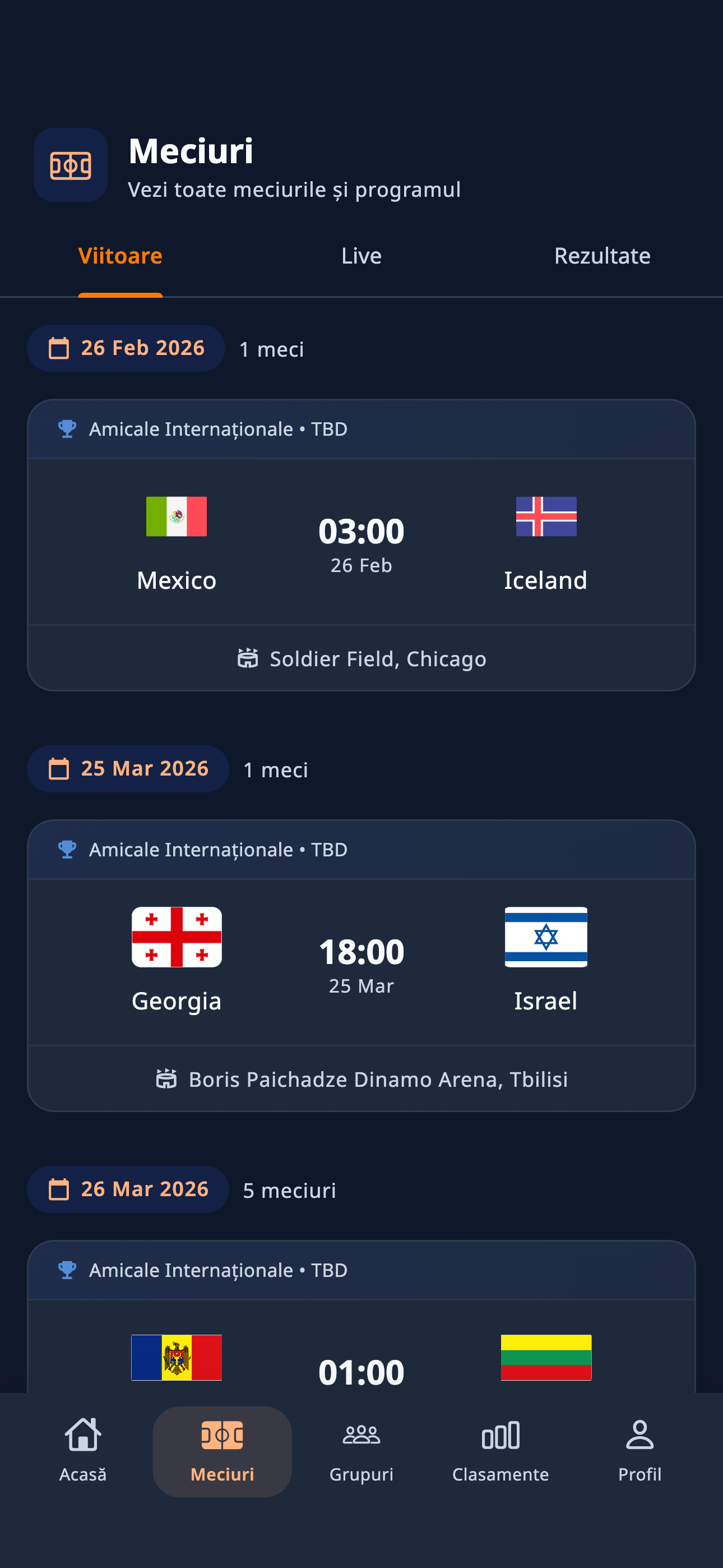Open the Grupuri people icon

361,1434
